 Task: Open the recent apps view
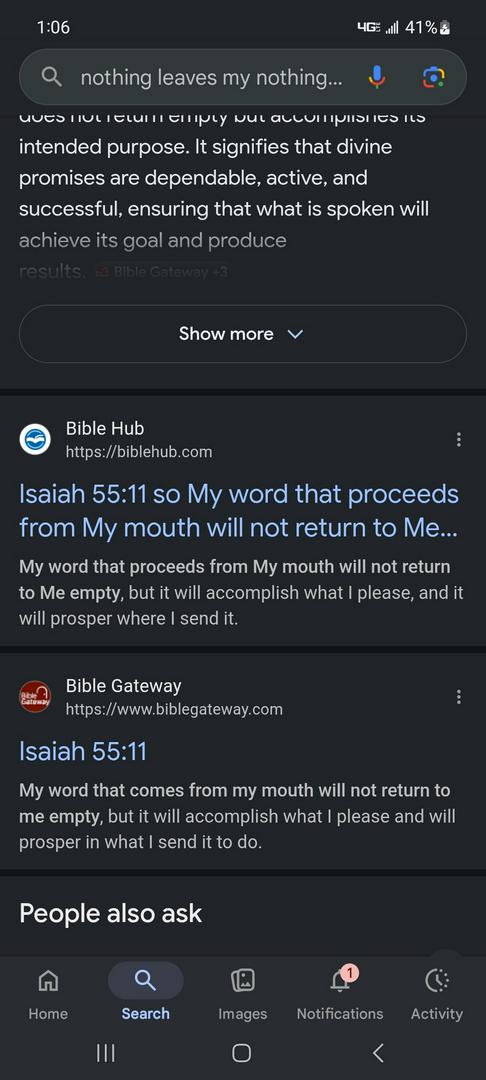(105, 1052)
